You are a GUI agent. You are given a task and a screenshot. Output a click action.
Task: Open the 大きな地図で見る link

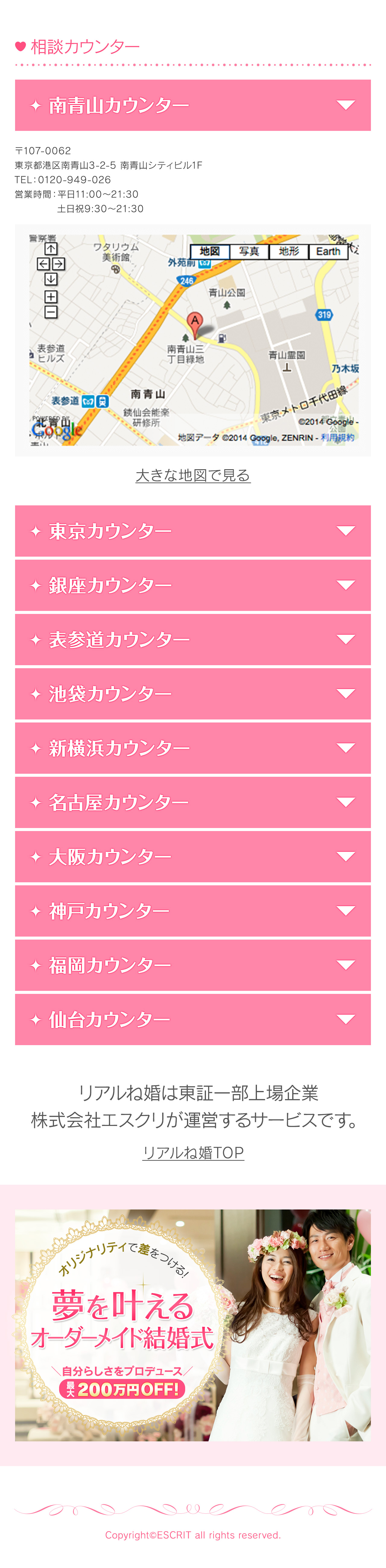click(192, 476)
